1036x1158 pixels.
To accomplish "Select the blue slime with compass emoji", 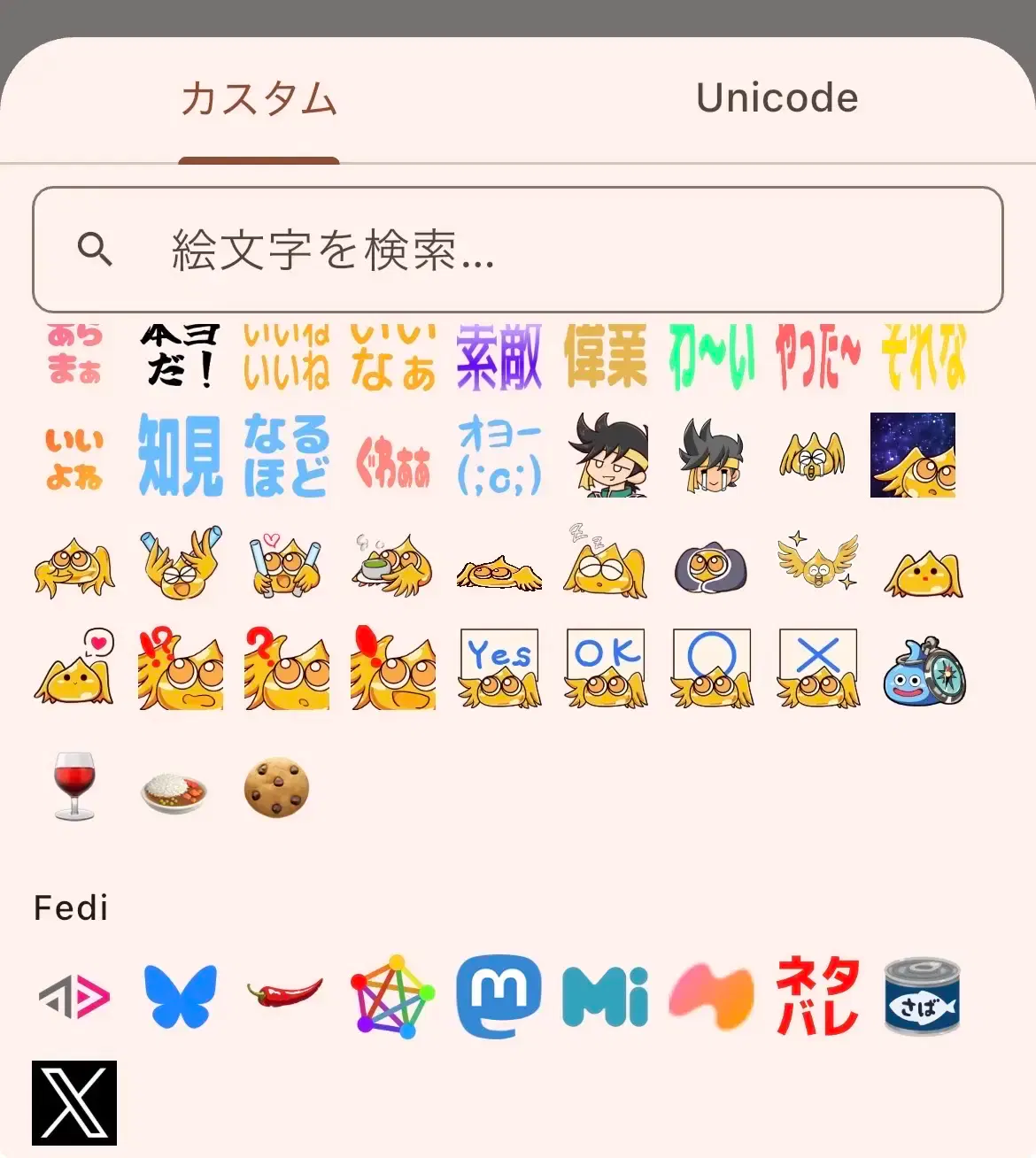I will 924,670.
